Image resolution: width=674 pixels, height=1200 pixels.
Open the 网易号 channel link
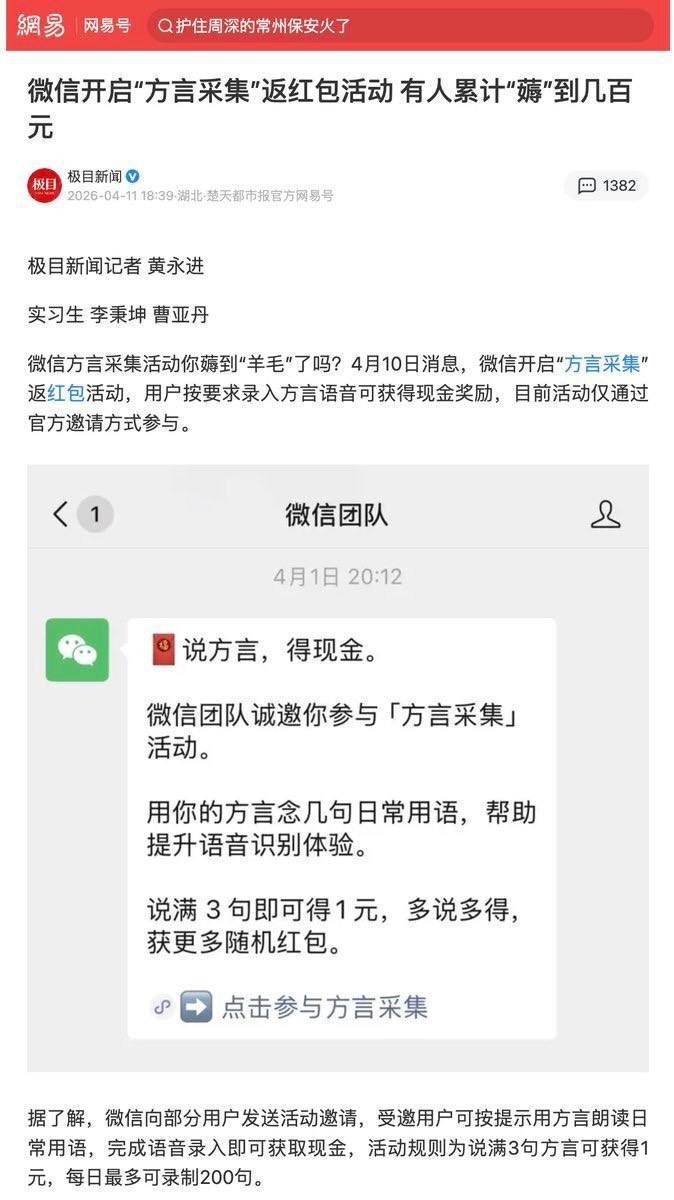point(106,26)
